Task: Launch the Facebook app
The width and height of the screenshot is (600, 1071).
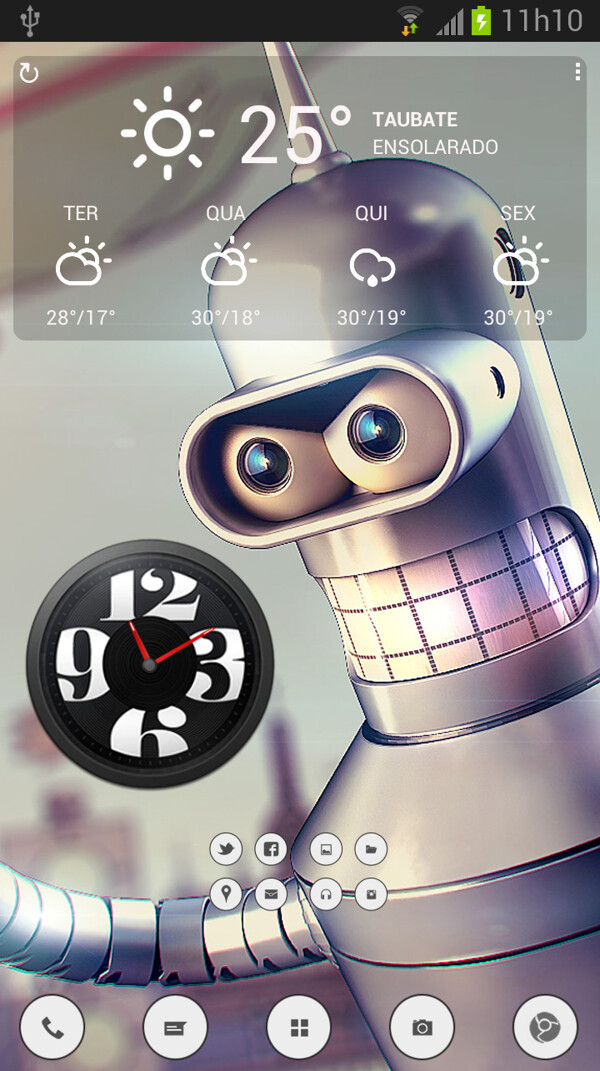Action: click(x=270, y=850)
